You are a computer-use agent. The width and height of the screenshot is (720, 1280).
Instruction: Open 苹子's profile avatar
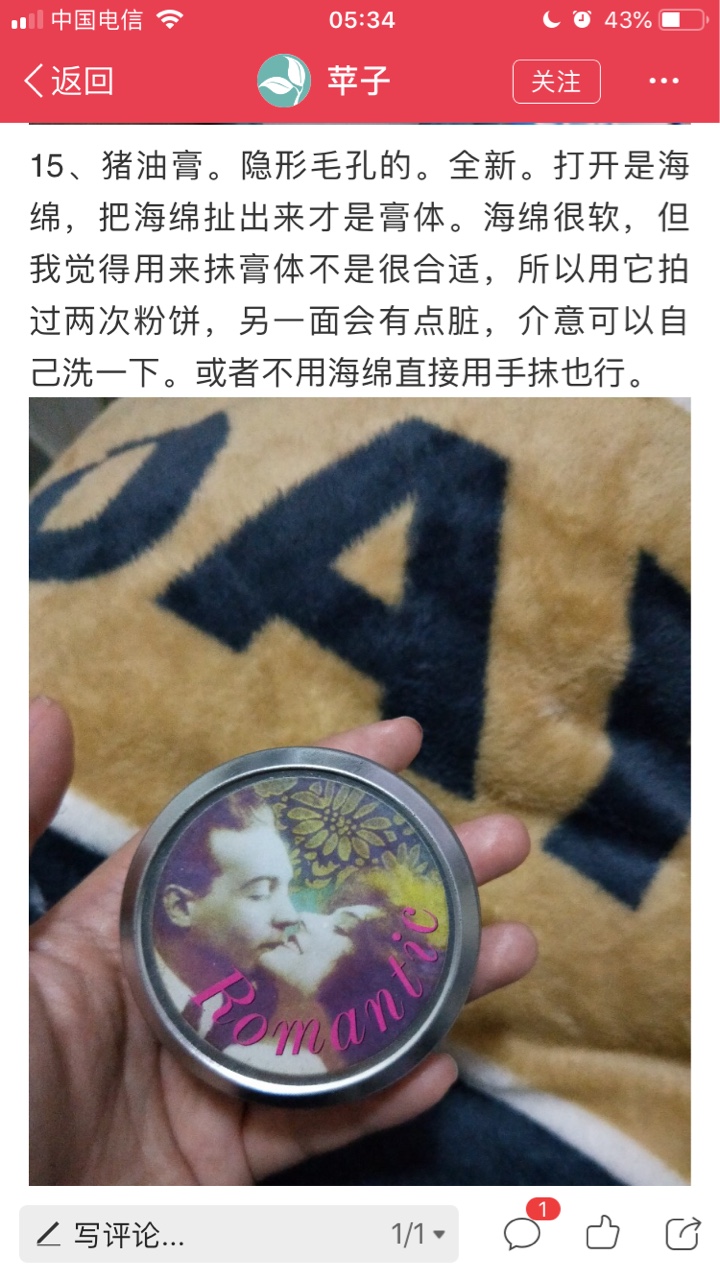(284, 81)
